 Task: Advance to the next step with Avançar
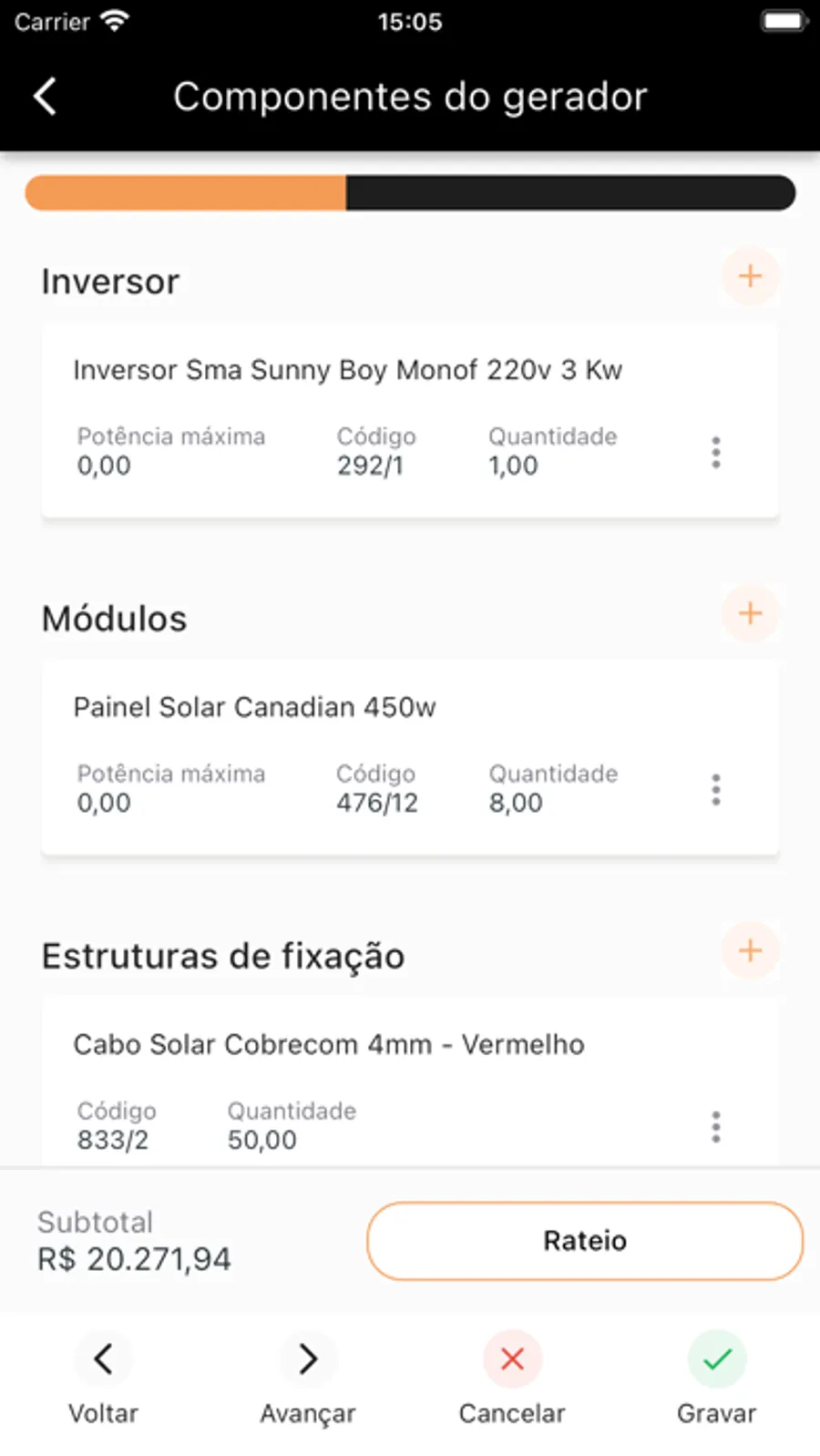[308, 1376]
